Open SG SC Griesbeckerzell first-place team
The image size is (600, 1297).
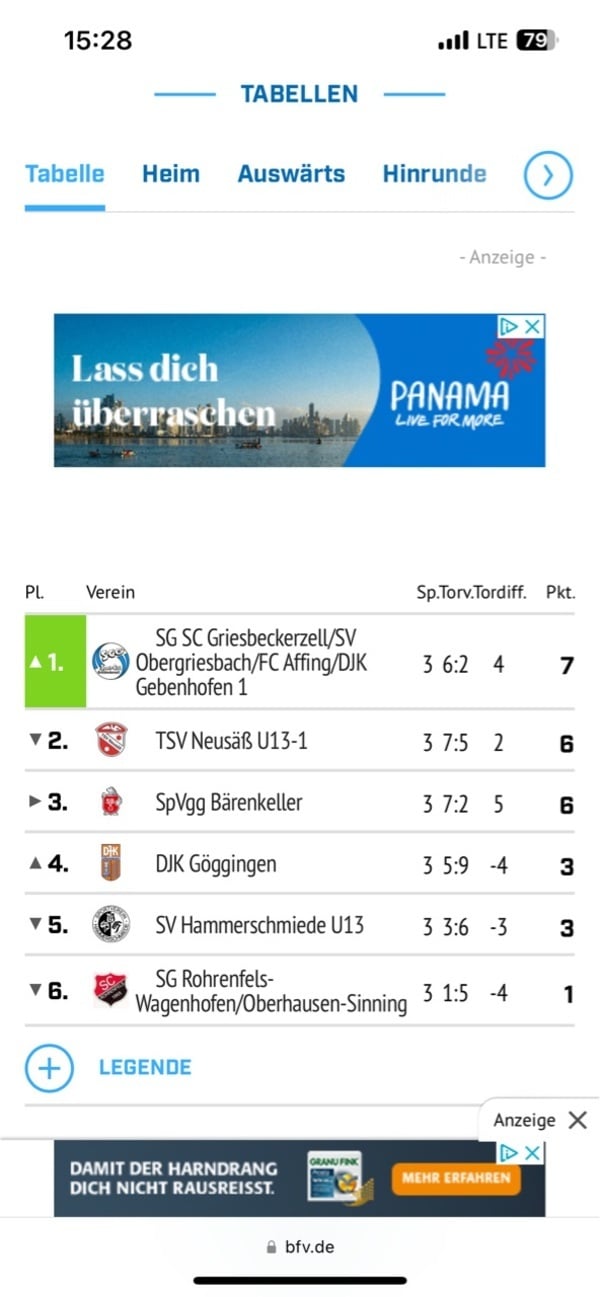[x=299, y=662]
